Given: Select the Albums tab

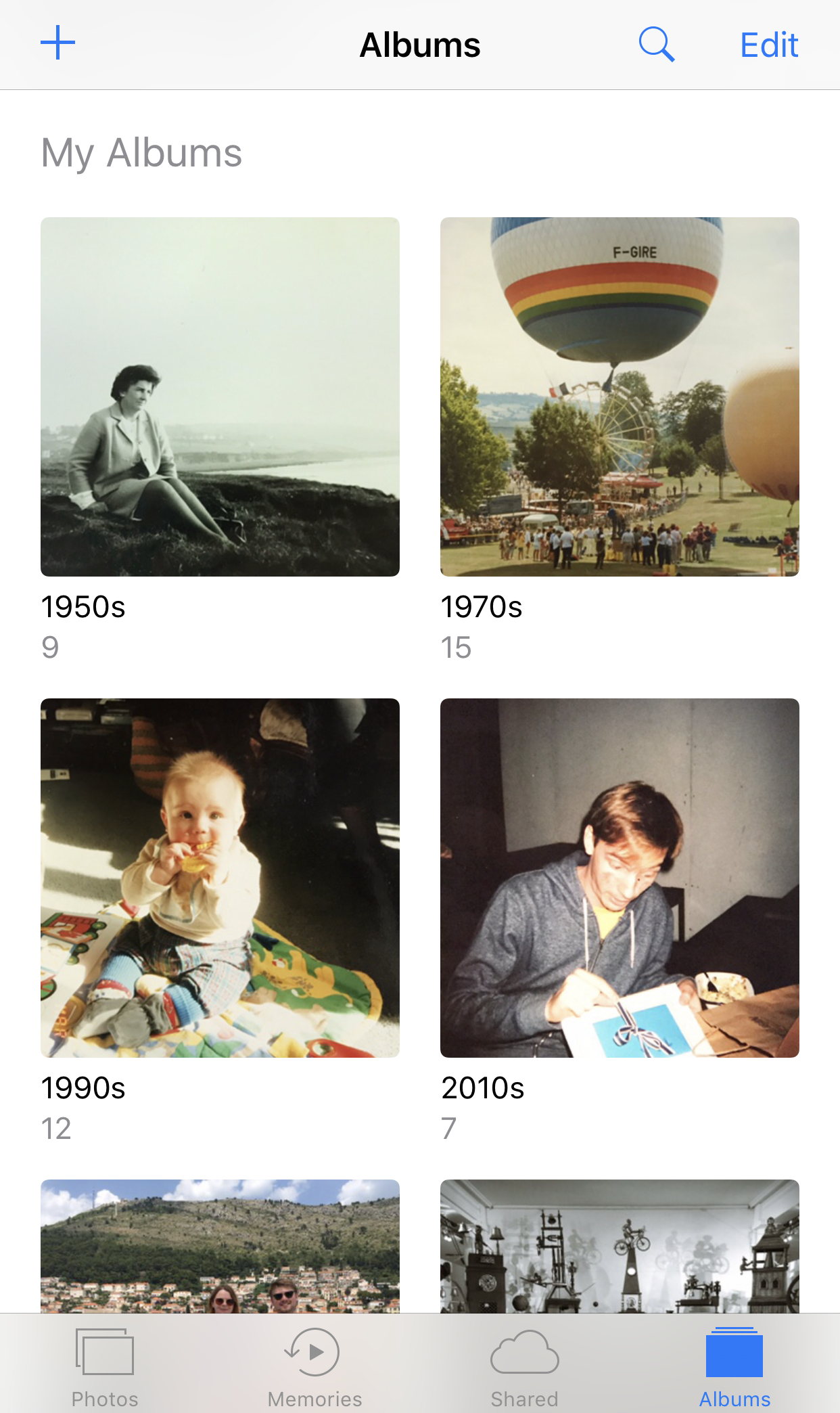Looking at the screenshot, I should [x=734, y=1367].
